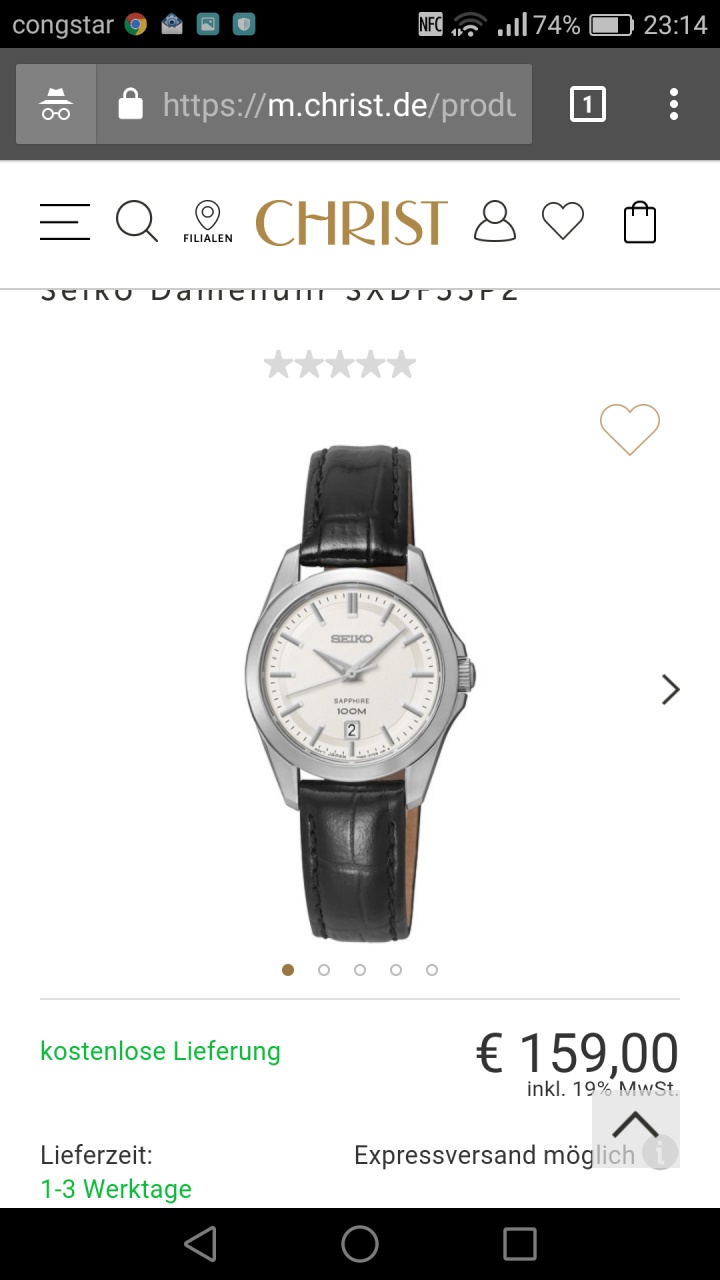This screenshot has height=1280, width=720.
Task: Select the fifth product image dot
Action: [432, 970]
